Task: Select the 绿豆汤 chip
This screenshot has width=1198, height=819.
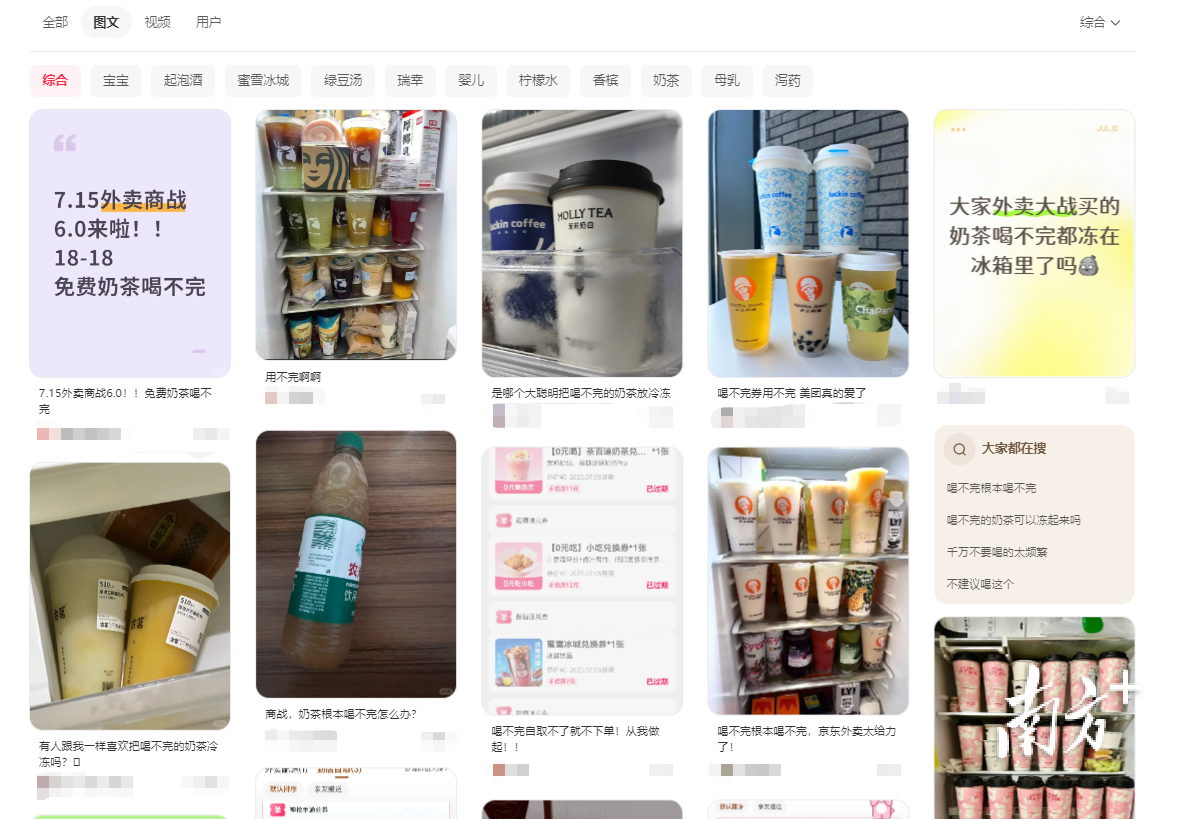Action: [x=343, y=80]
